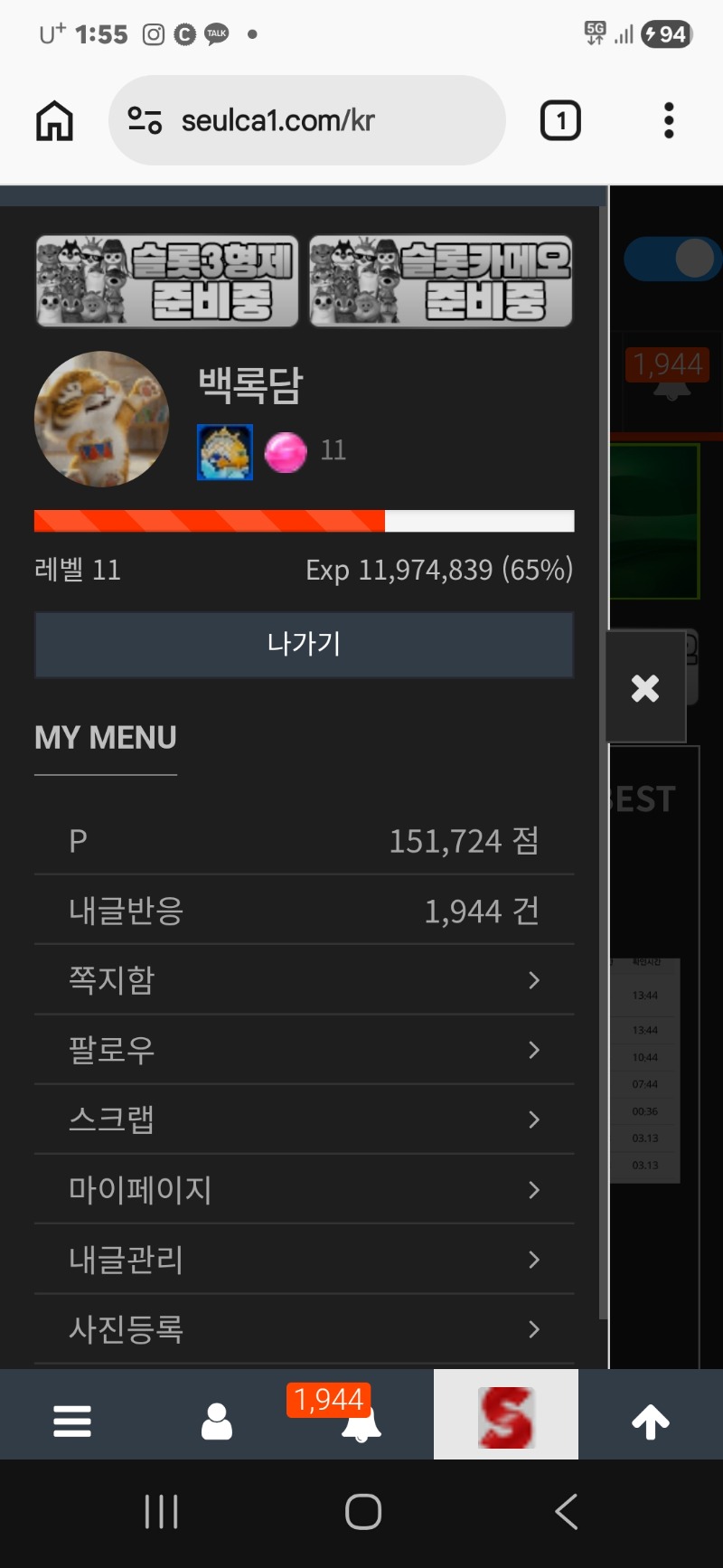Close the side menu panel

coord(645,688)
